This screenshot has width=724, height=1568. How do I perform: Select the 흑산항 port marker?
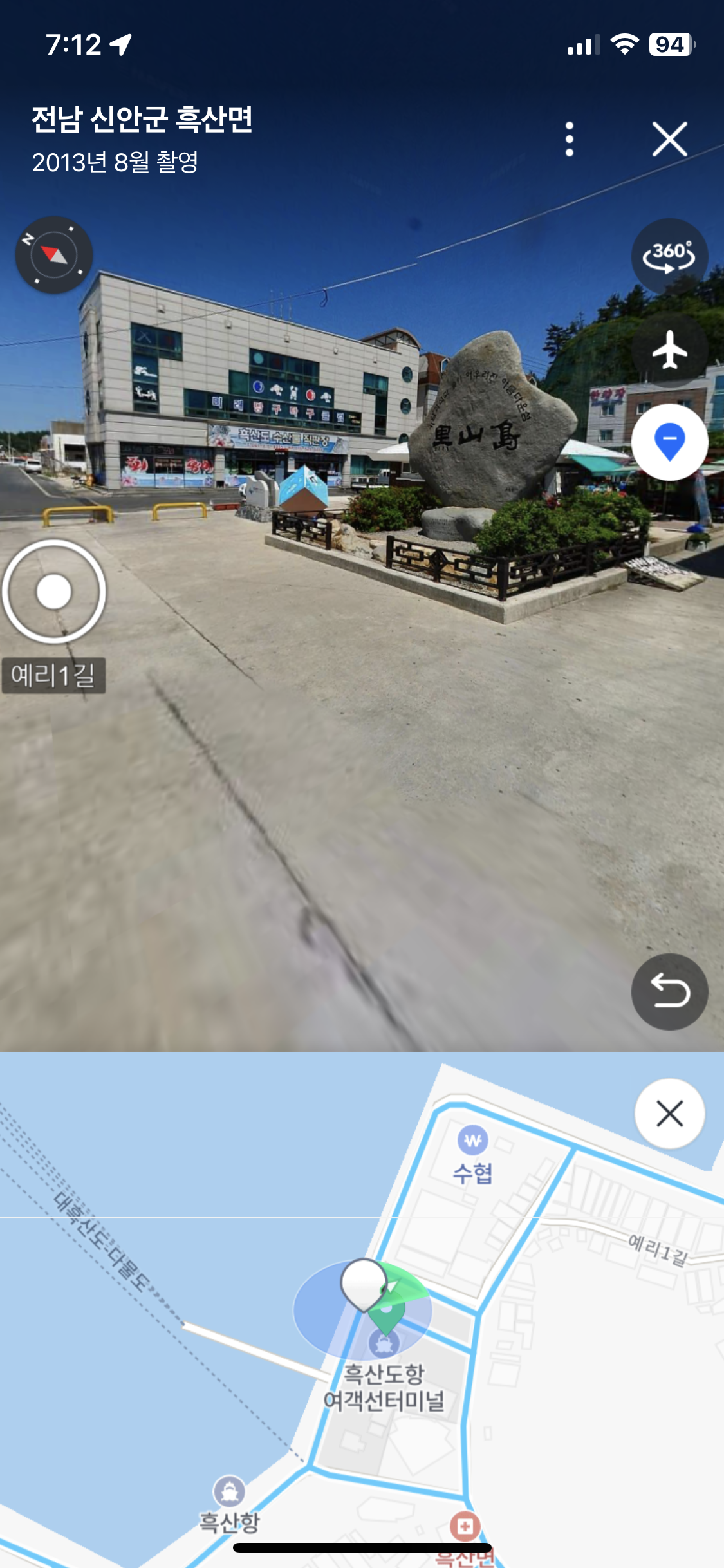[229, 1491]
